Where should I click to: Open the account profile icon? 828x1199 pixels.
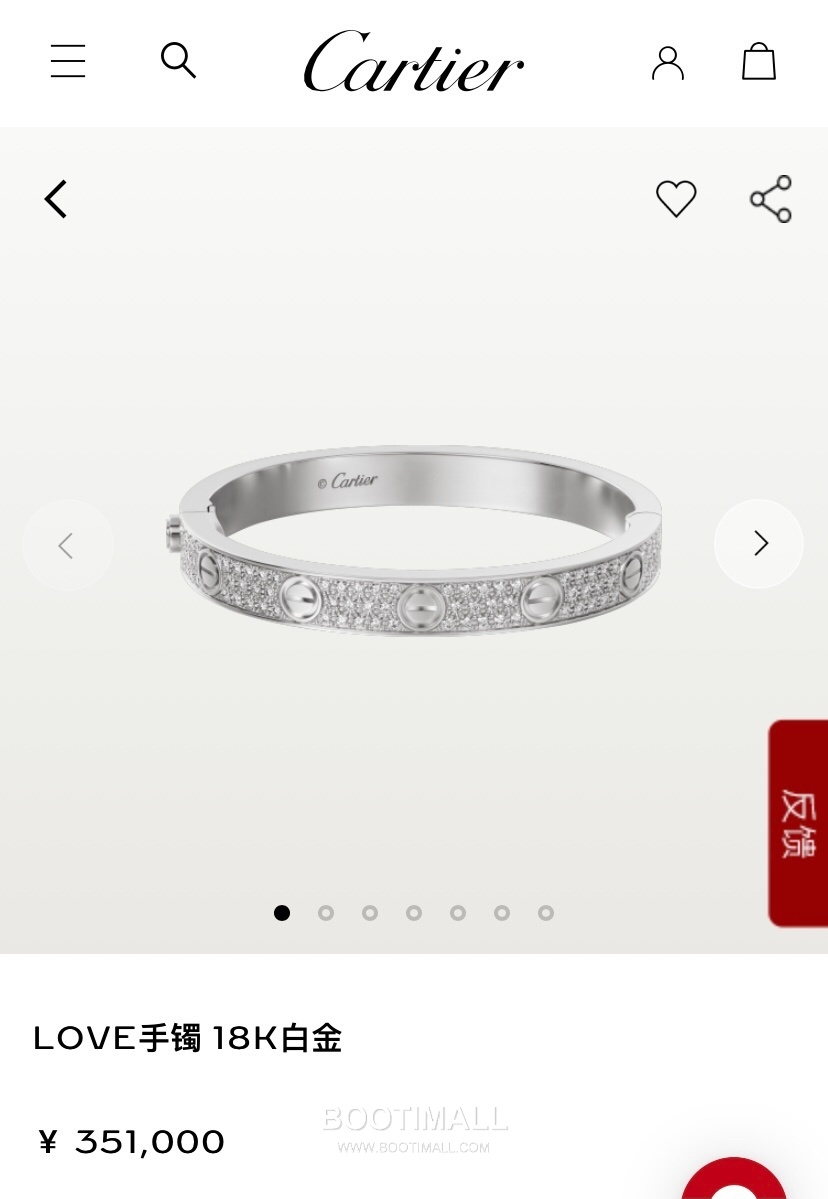(667, 61)
